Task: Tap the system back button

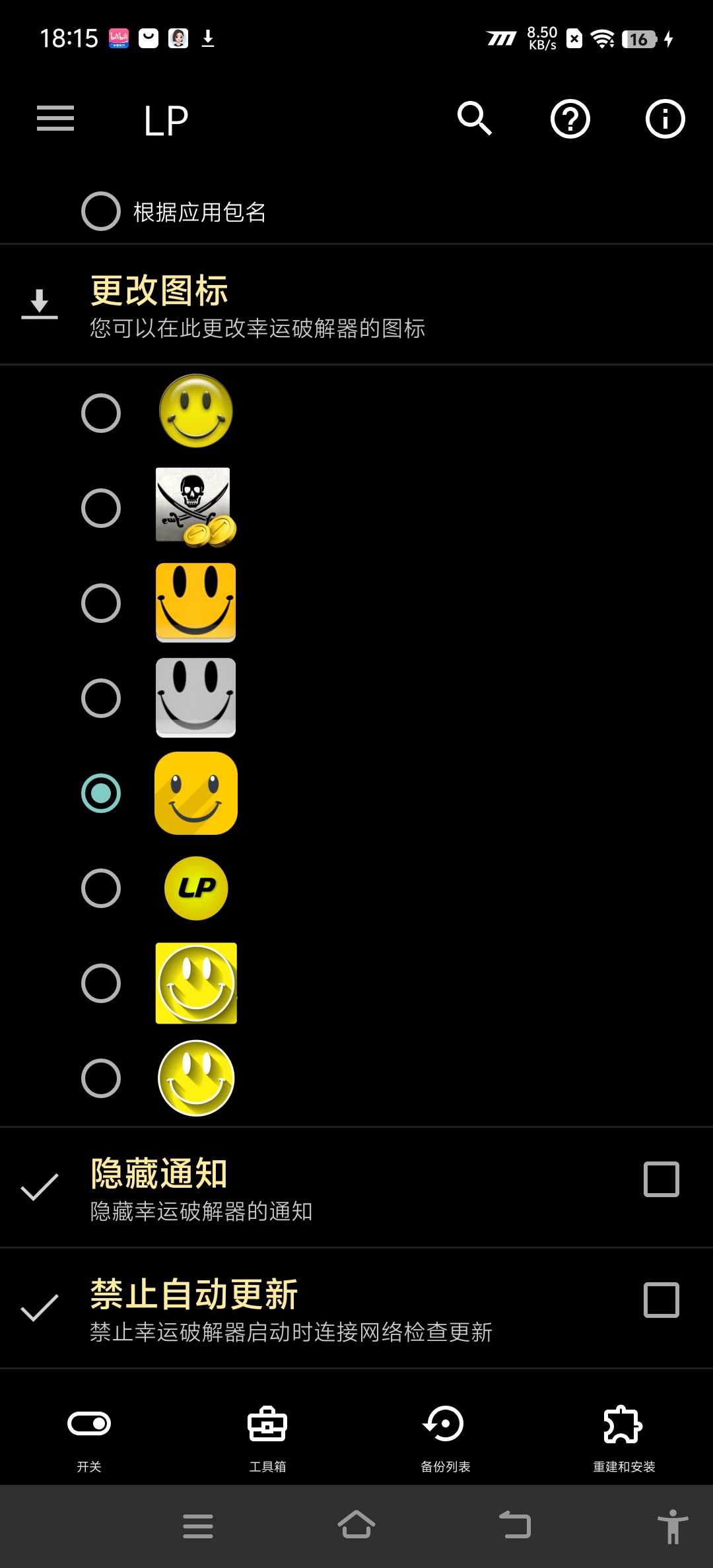Action: click(515, 1526)
